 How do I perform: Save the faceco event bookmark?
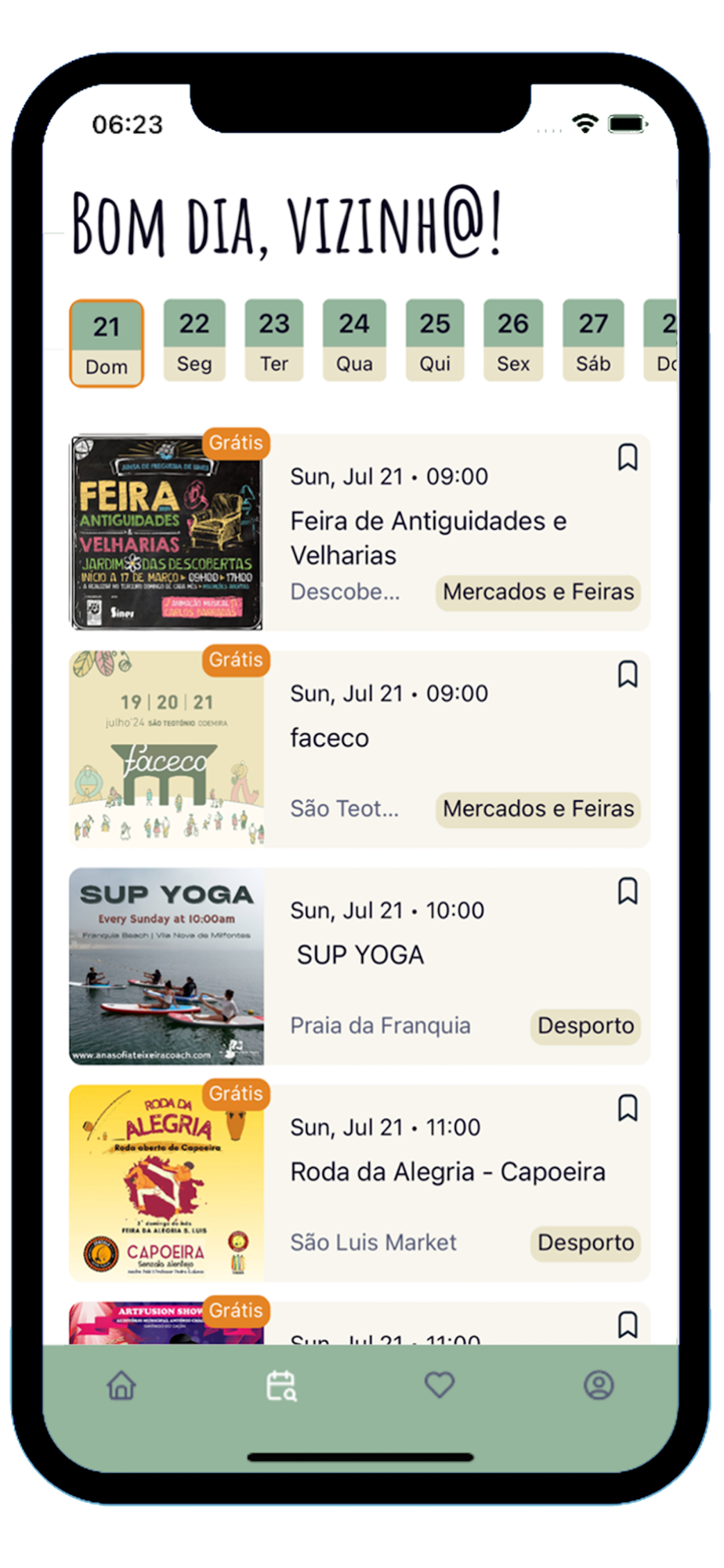[x=628, y=674]
